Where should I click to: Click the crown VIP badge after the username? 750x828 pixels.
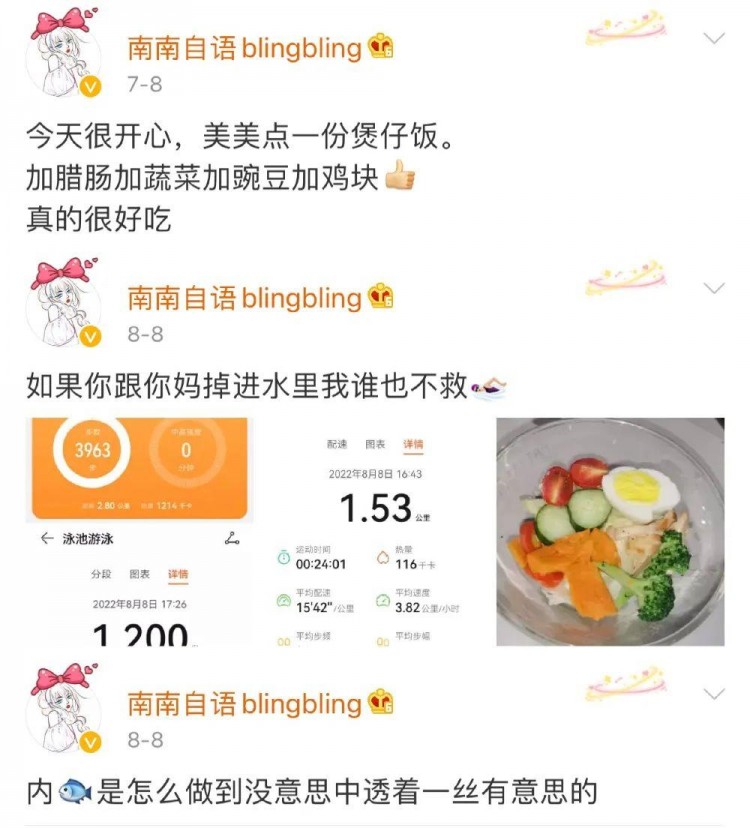378,45
